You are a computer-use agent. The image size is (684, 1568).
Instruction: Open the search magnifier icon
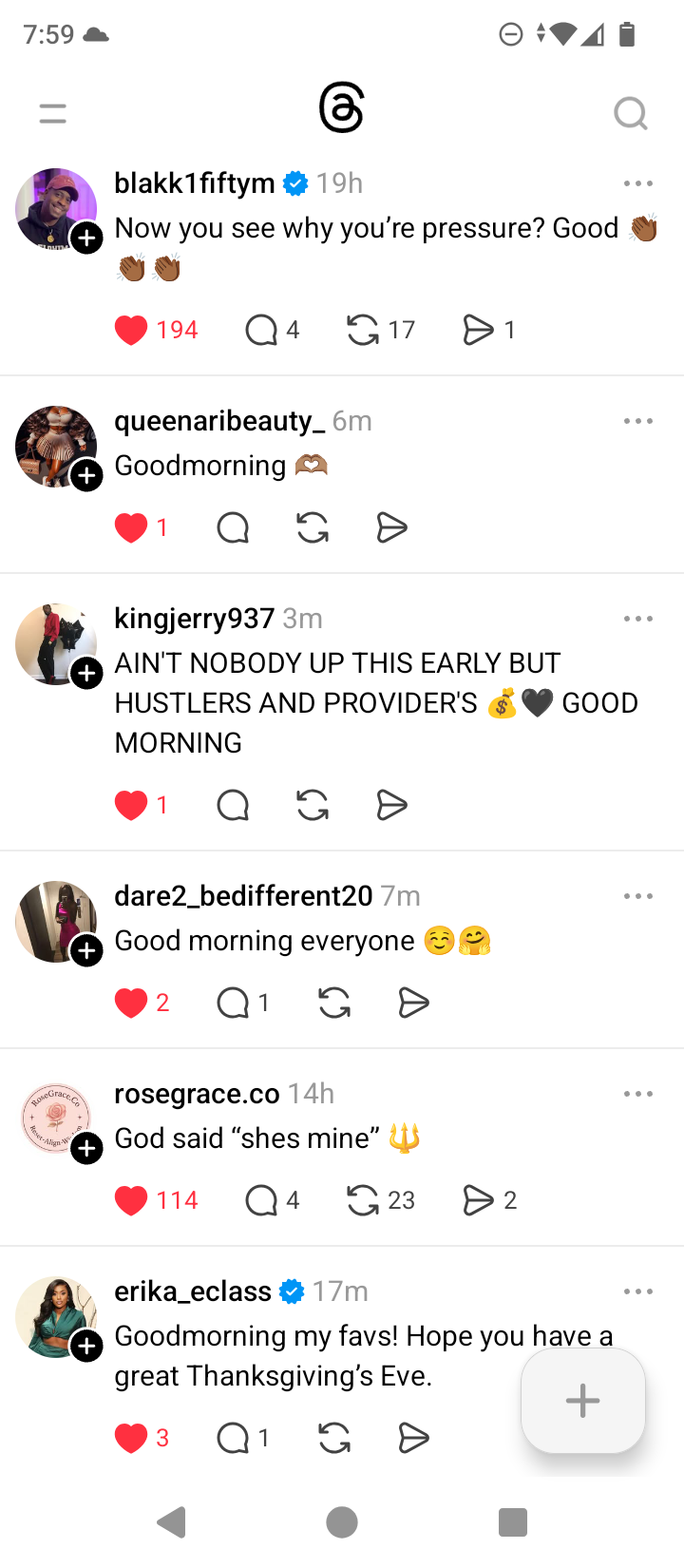[x=630, y=114]
